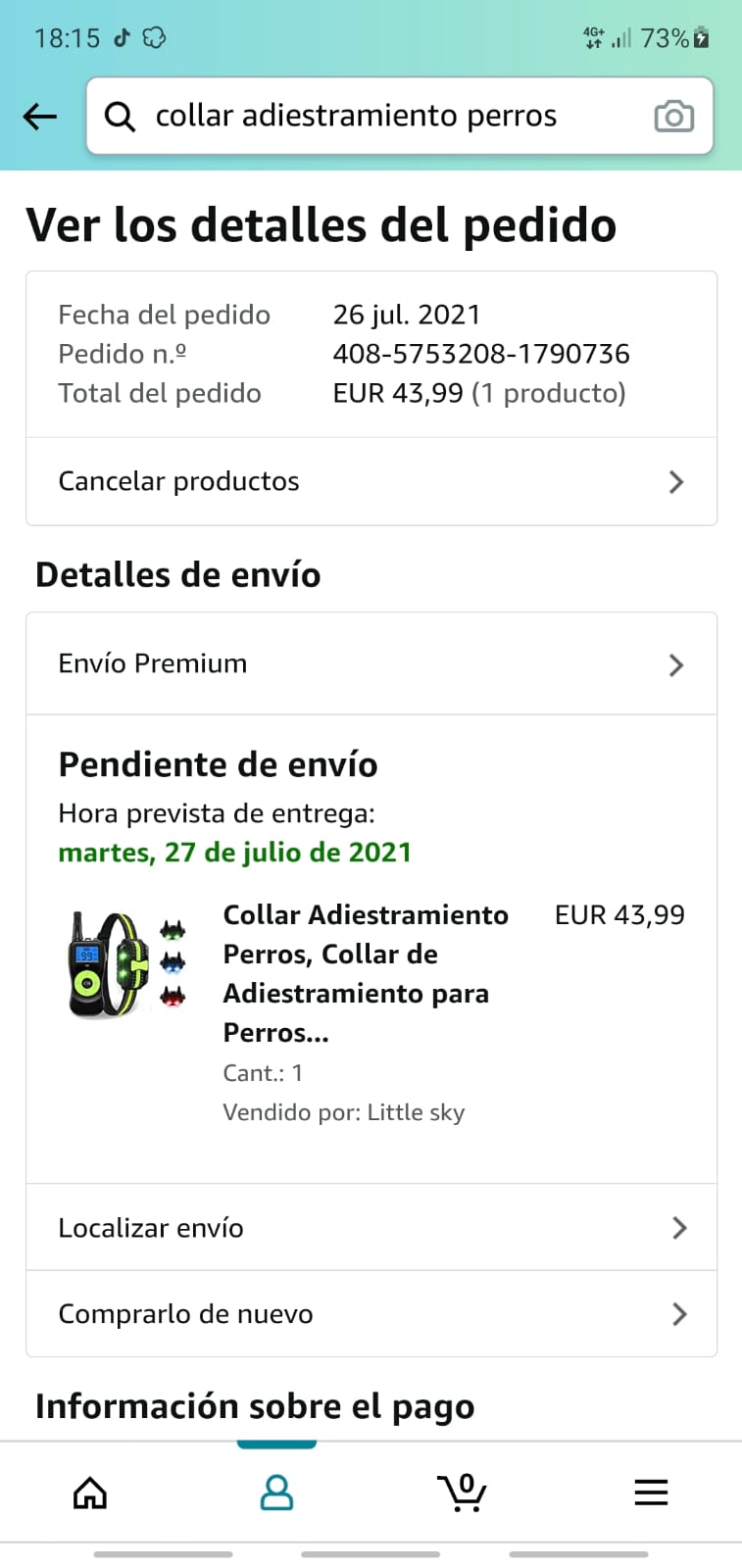Open the shopping cart tab
742x1568 pixels.
pos(462,1493)
